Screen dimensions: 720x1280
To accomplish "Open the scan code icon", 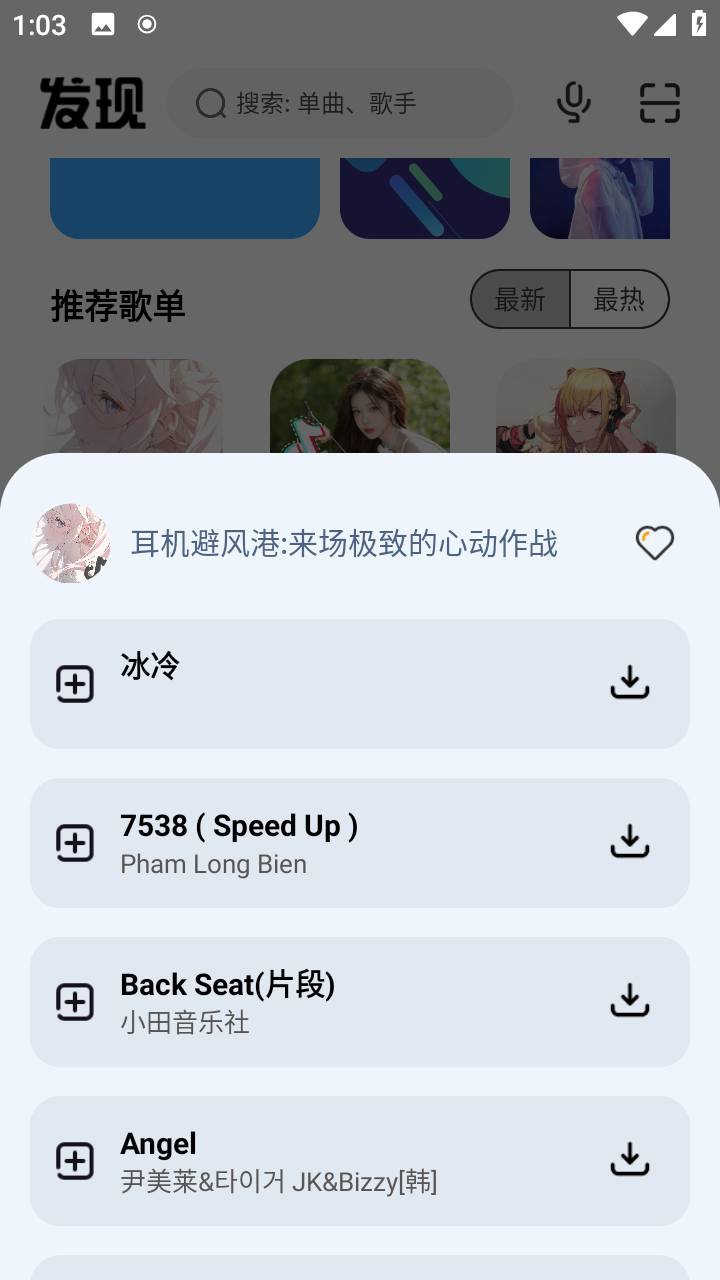I will point(660,103).
